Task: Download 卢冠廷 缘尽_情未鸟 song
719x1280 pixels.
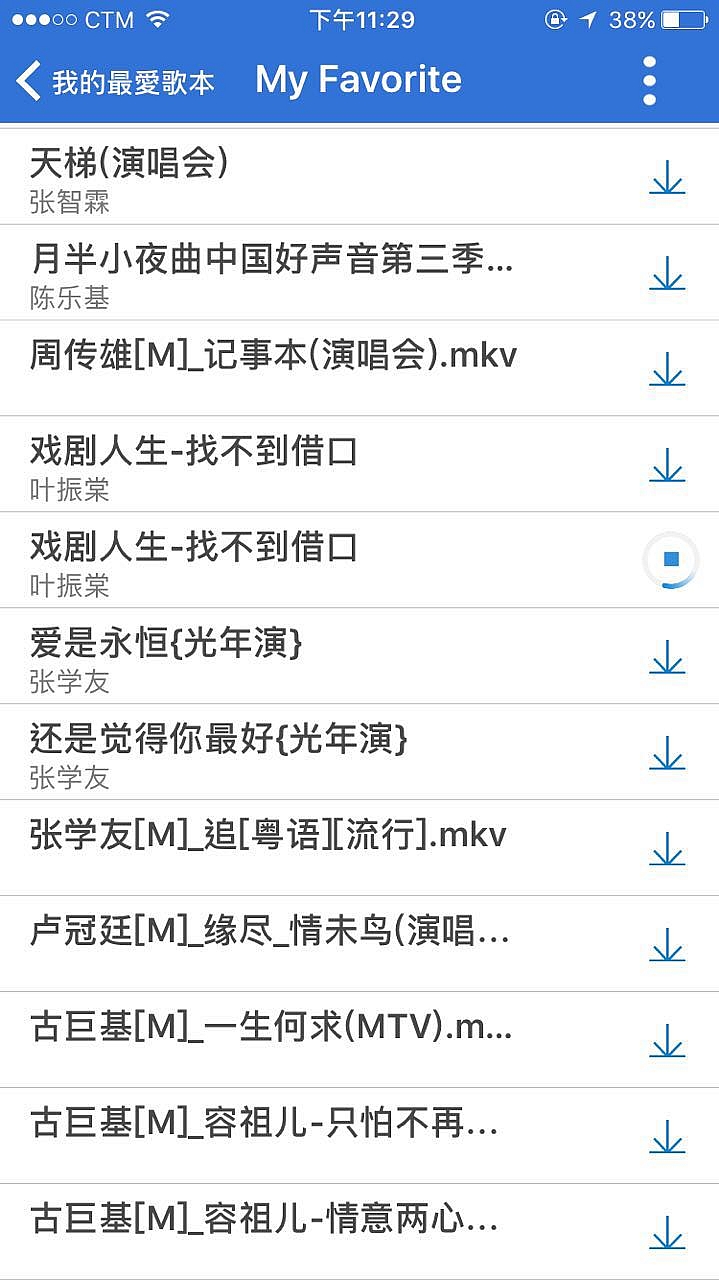Action: pyautogui.click(x=667, y=945)
